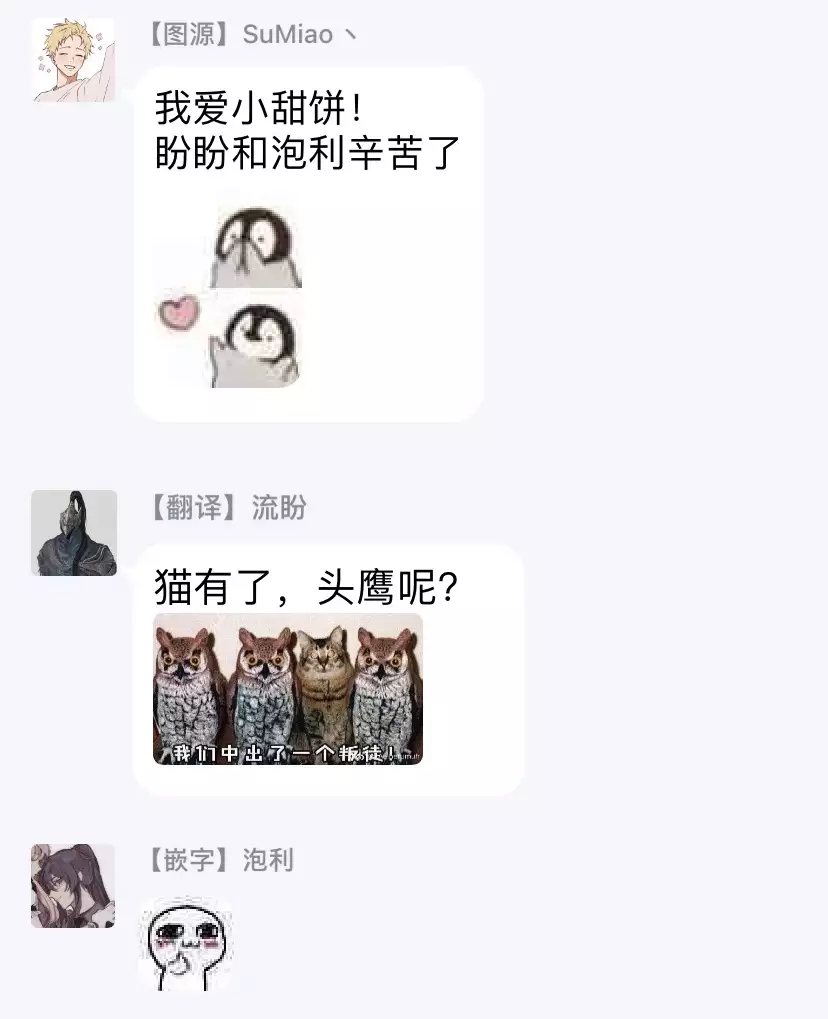This screenshot has height=1019, width=828.
Task: Open the blushing face sticker from 泡利
Action: coord(185,944)
